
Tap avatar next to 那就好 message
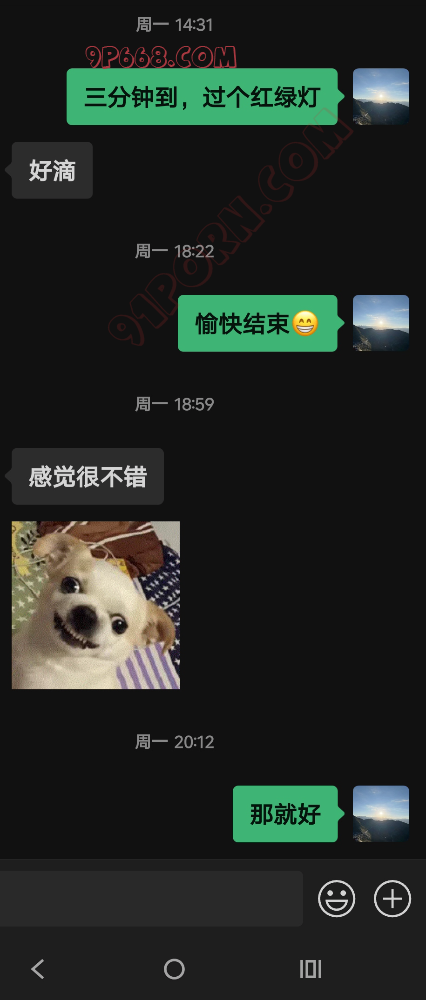tap(381, 813)
